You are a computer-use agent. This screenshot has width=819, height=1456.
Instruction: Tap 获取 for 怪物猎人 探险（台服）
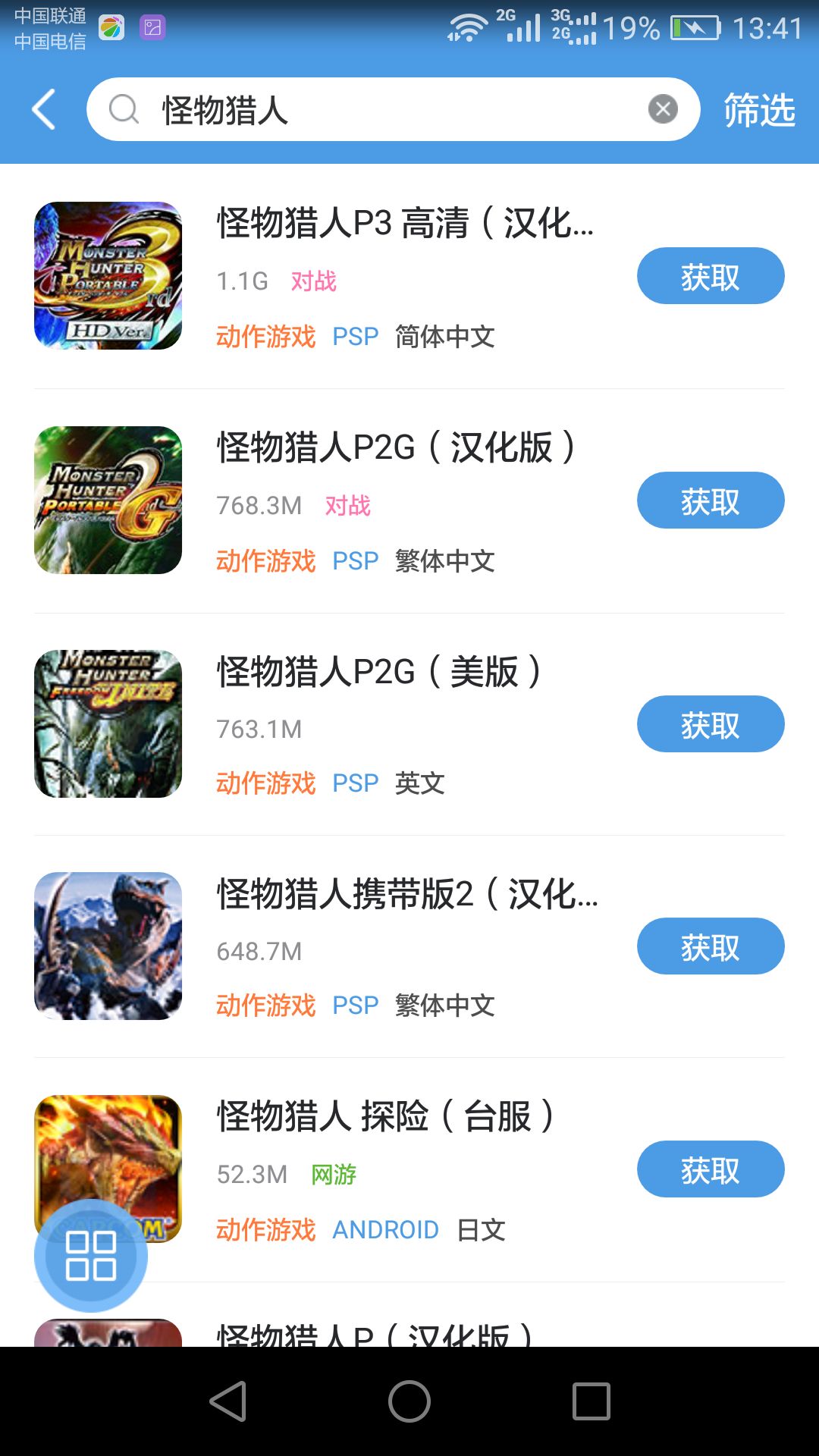[x=710, y=1169]
